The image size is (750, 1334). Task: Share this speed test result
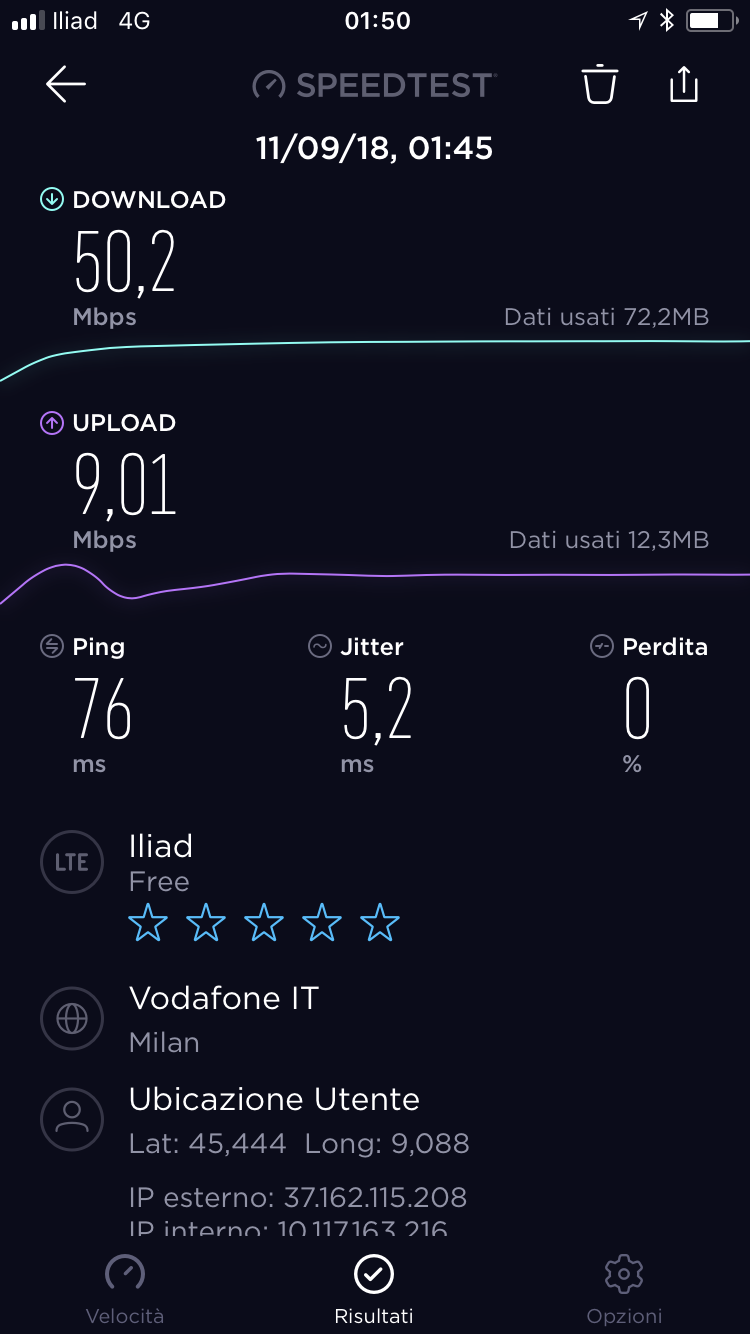click(683, 84)
